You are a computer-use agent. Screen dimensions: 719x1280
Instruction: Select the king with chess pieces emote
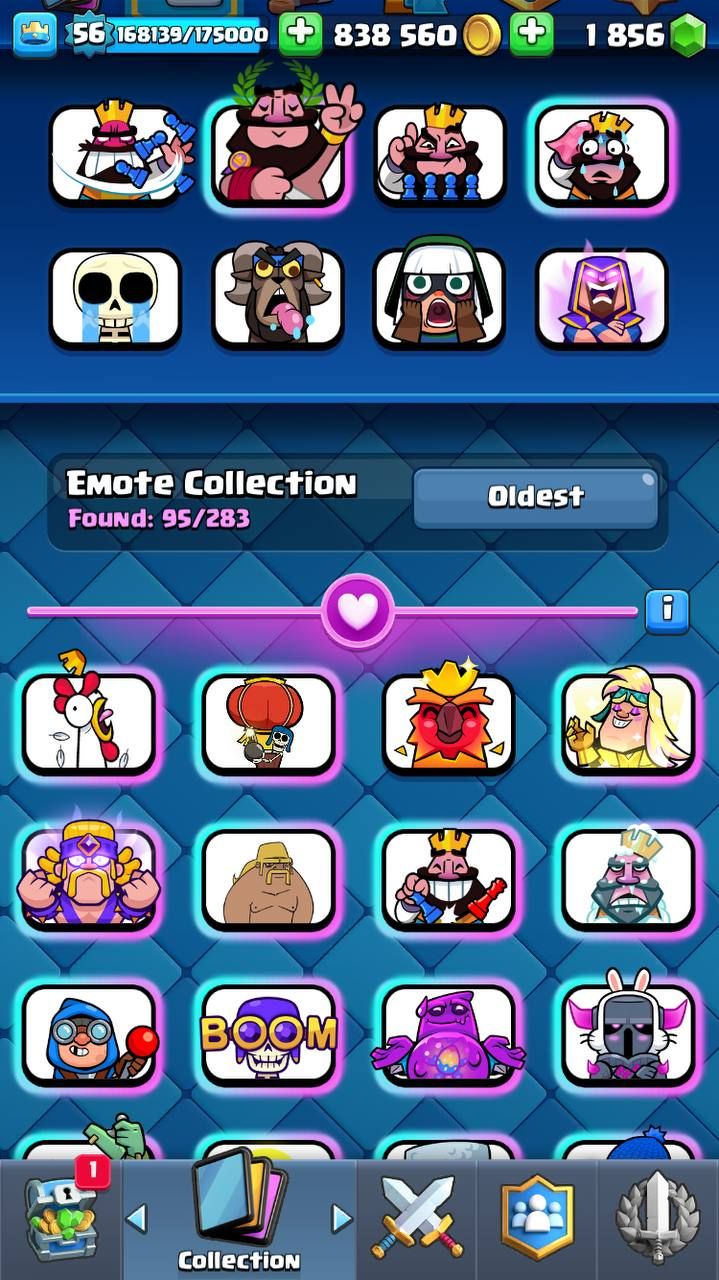coord(448,879)
